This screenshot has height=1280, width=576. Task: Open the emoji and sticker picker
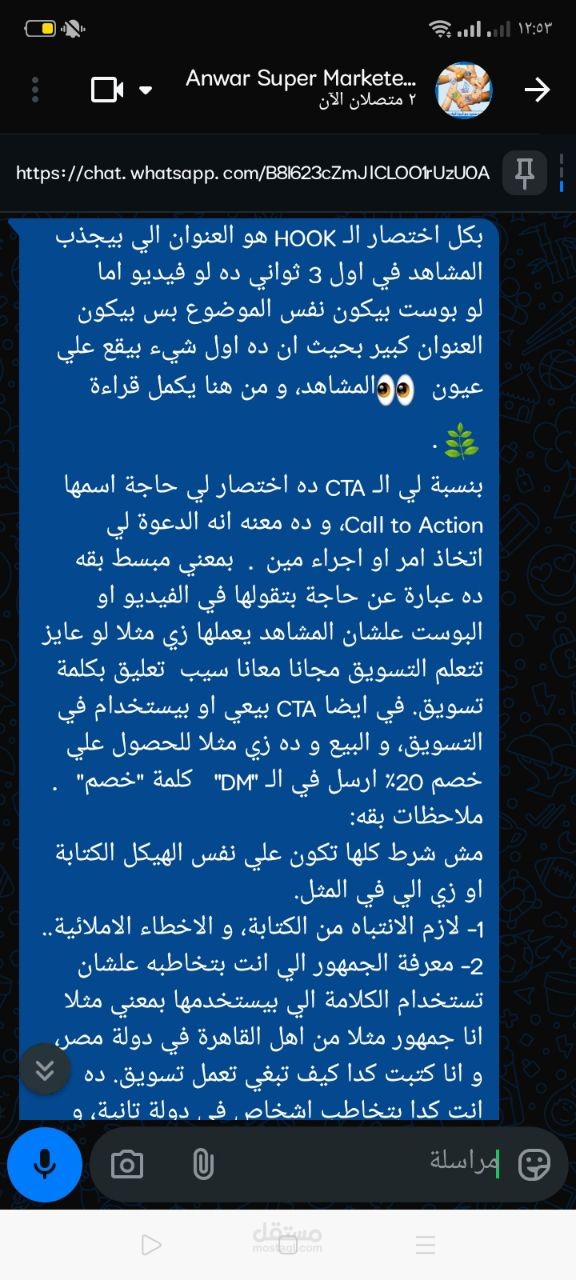pyautogui.click(x=535, y=1164)
